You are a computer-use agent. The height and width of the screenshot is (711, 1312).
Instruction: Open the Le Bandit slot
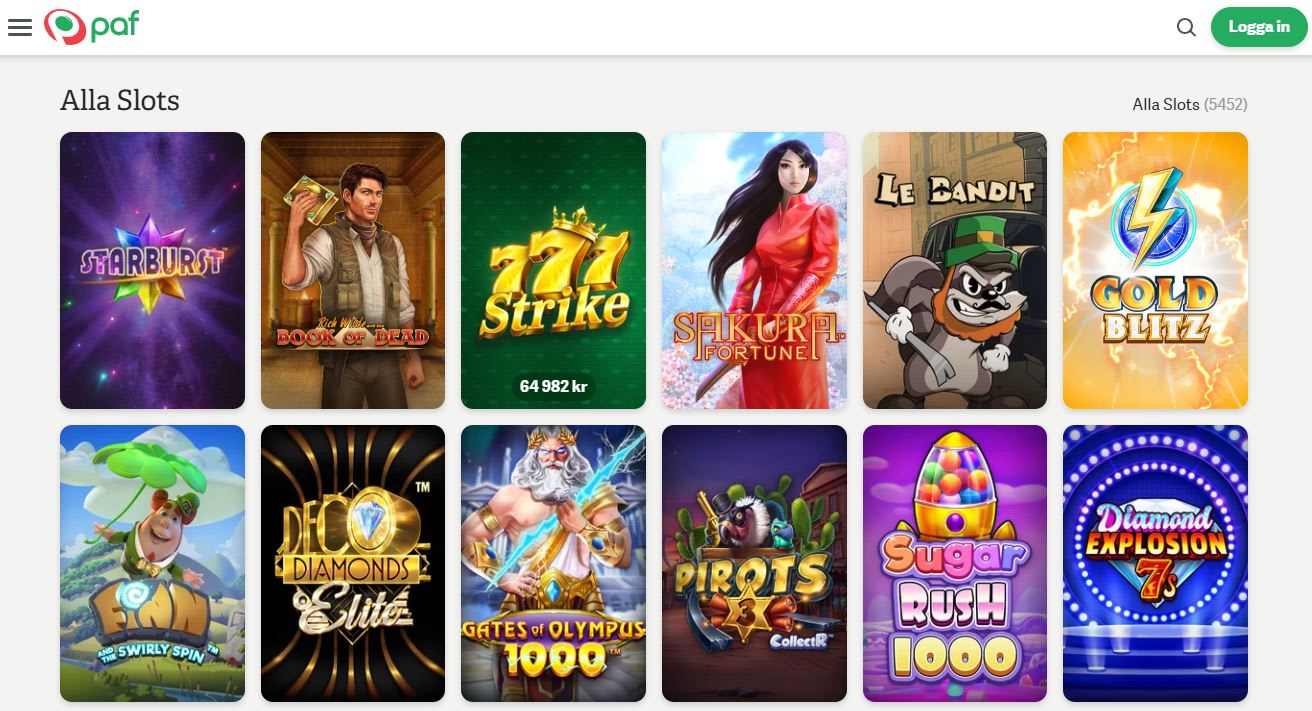pyautogui.click(x=955, y=270)
